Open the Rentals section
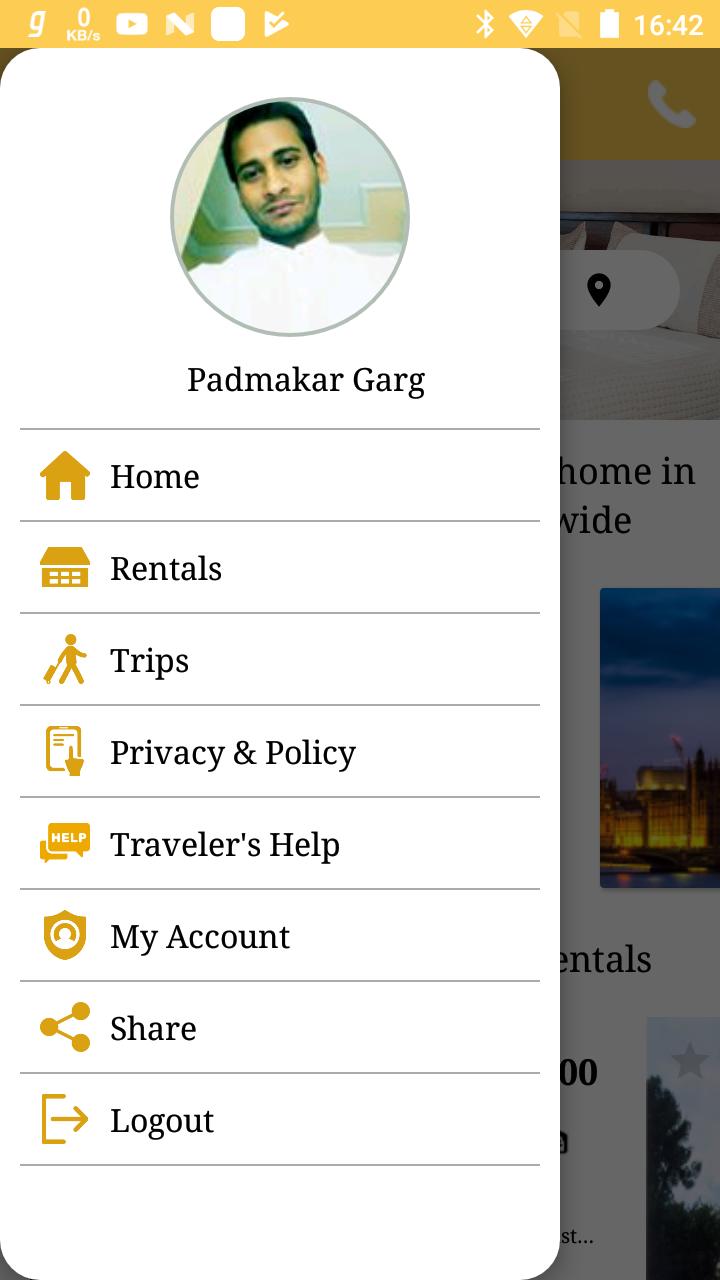 (165, 568)
